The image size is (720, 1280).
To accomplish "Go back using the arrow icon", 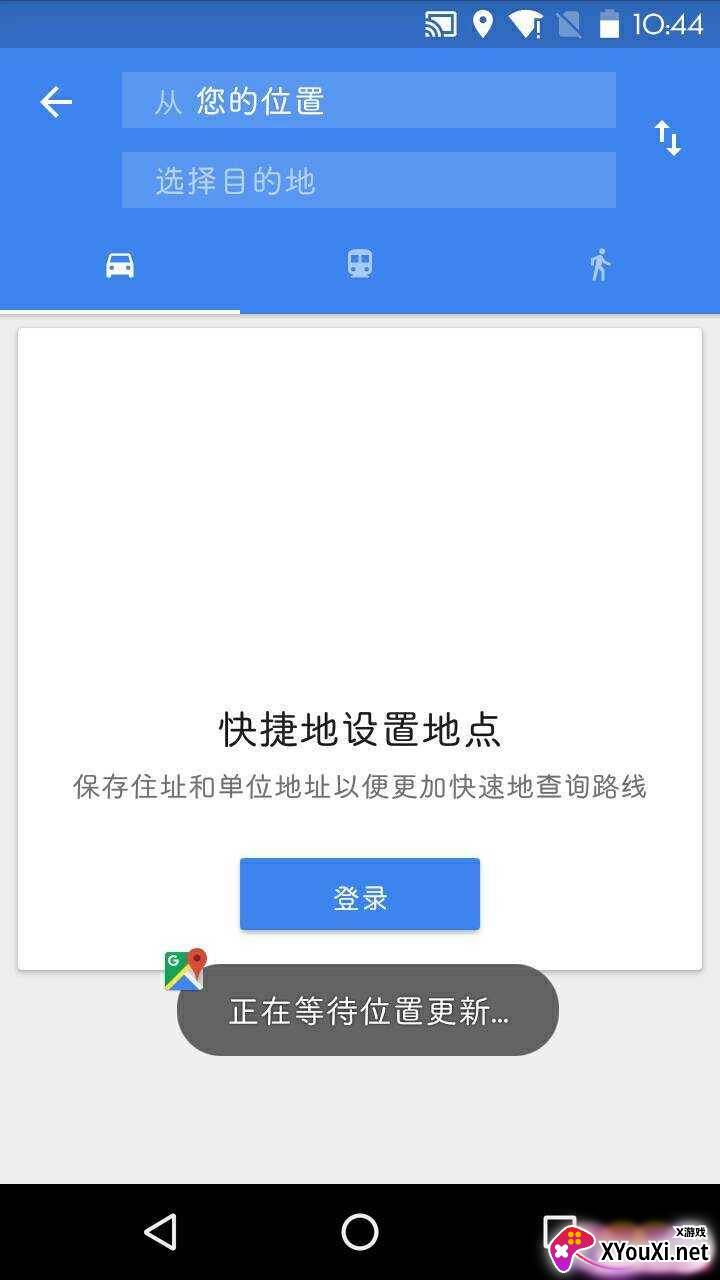I will (x=56, y=102).
